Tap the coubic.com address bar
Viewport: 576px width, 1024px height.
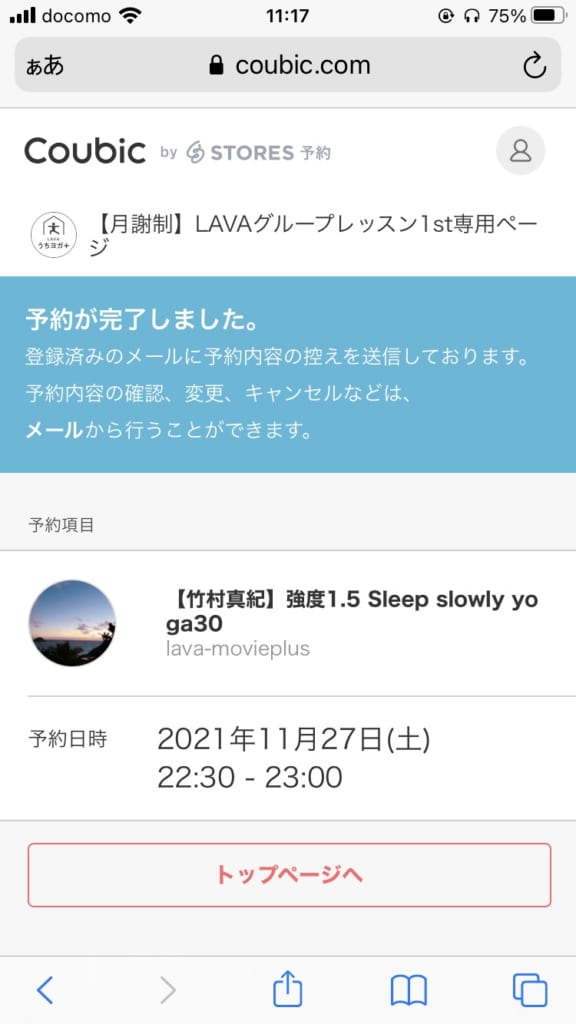288,65
